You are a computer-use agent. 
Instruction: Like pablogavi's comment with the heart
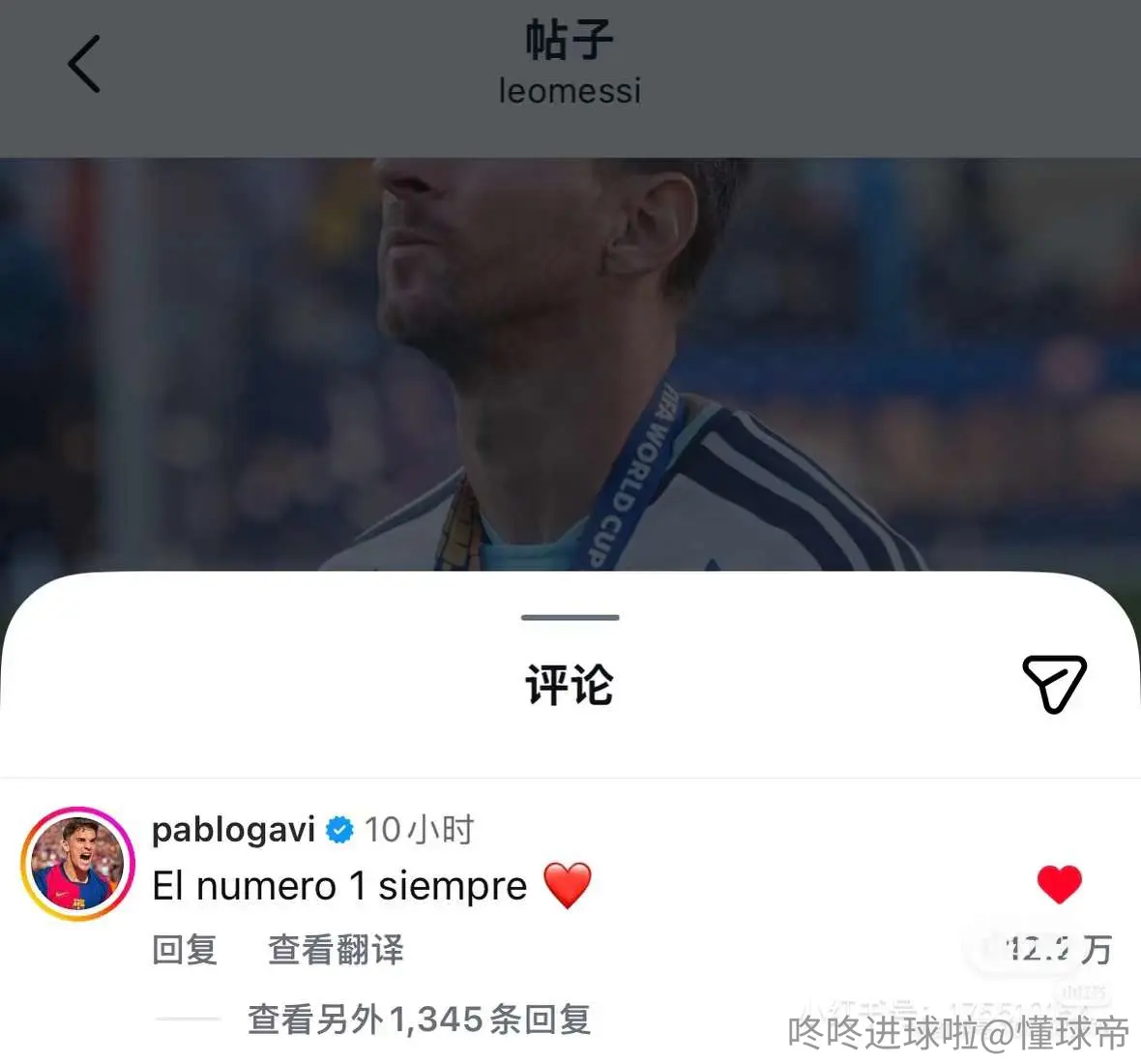(1059, 884)
